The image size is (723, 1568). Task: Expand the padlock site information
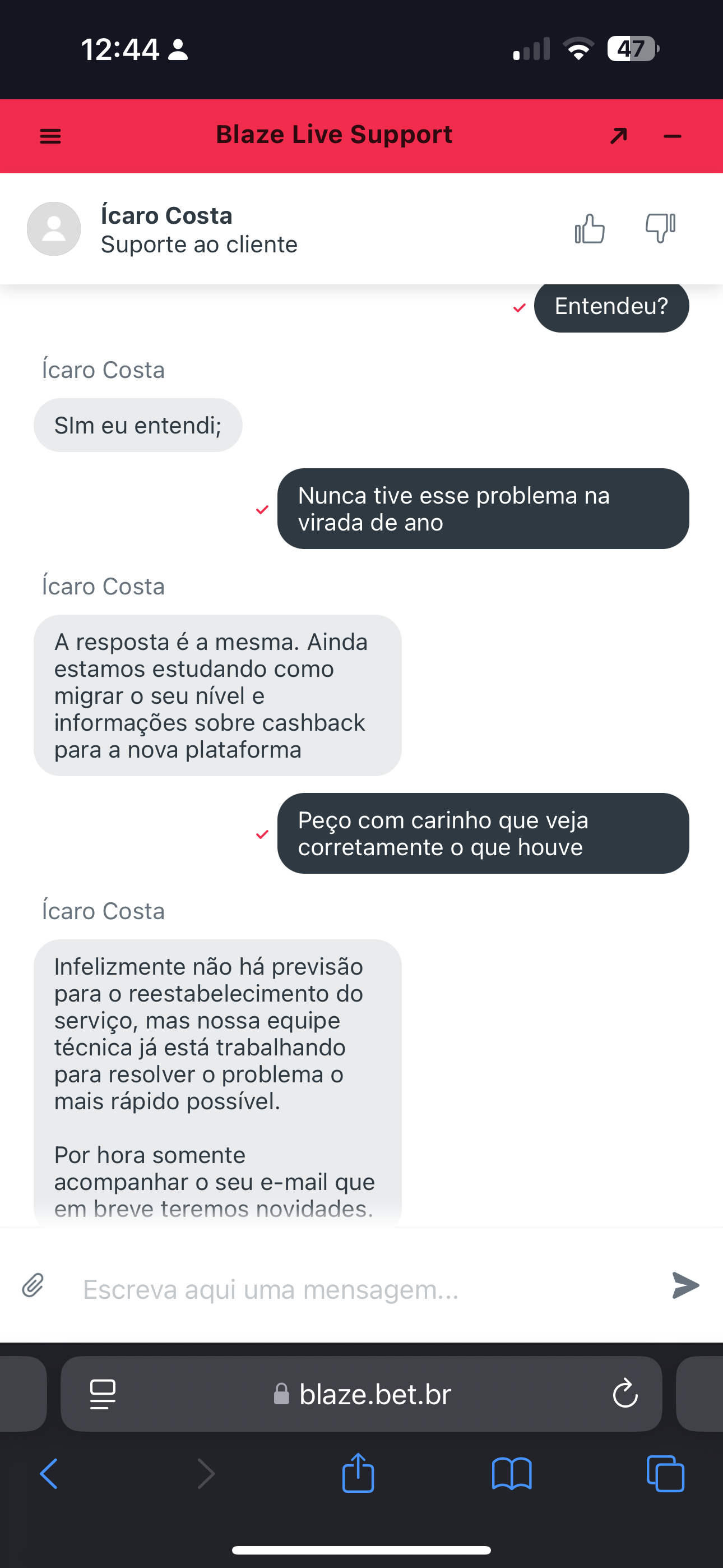coord(282,1394)
